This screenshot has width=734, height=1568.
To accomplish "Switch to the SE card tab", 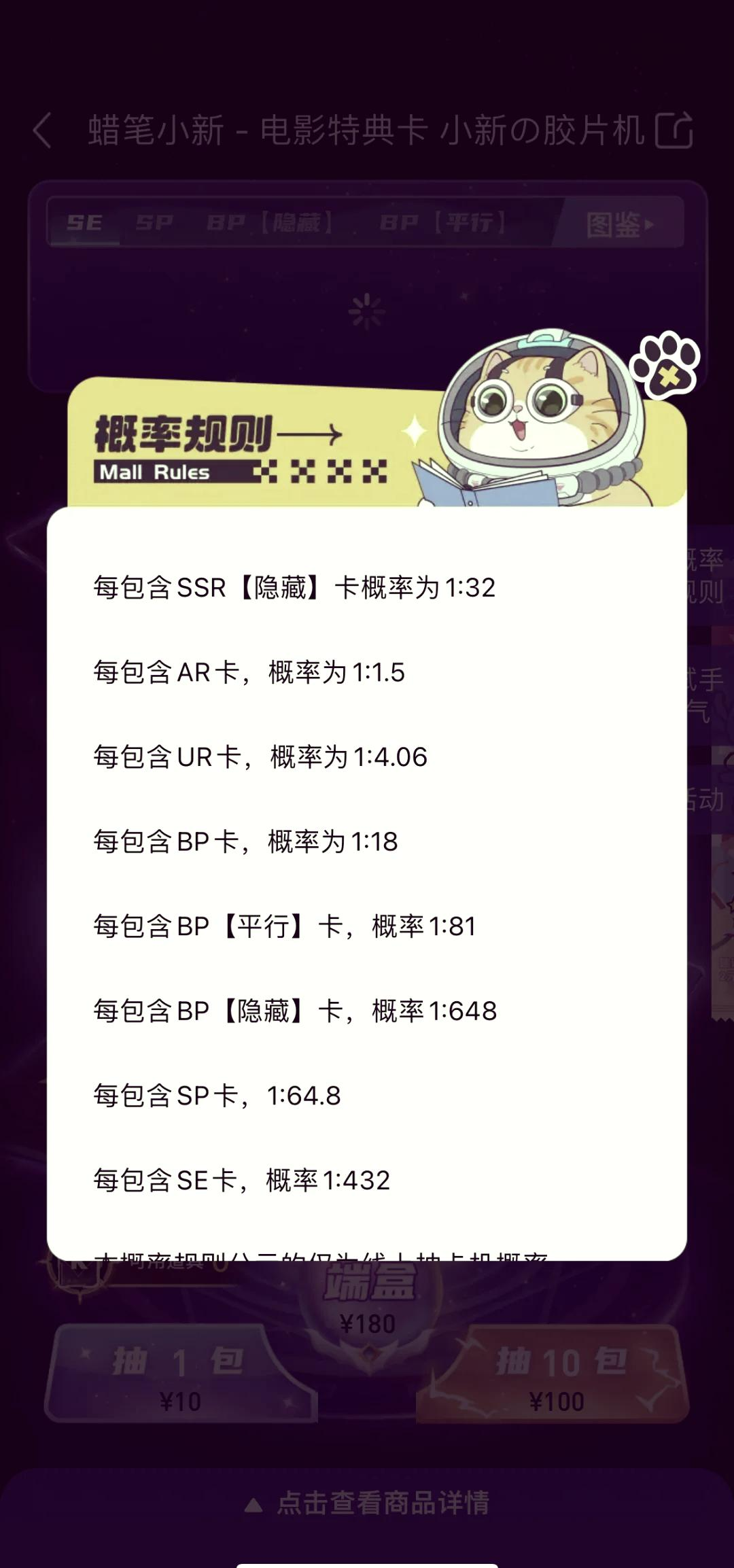I will (84, 223).
